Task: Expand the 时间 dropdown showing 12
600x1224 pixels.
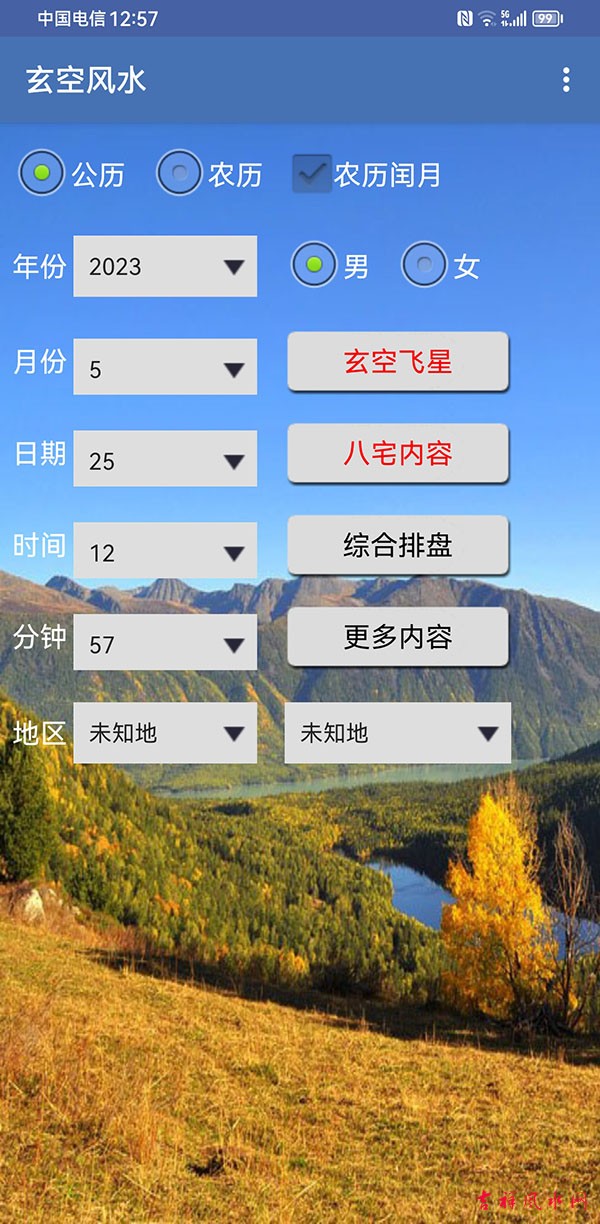Action: [165, 553]
